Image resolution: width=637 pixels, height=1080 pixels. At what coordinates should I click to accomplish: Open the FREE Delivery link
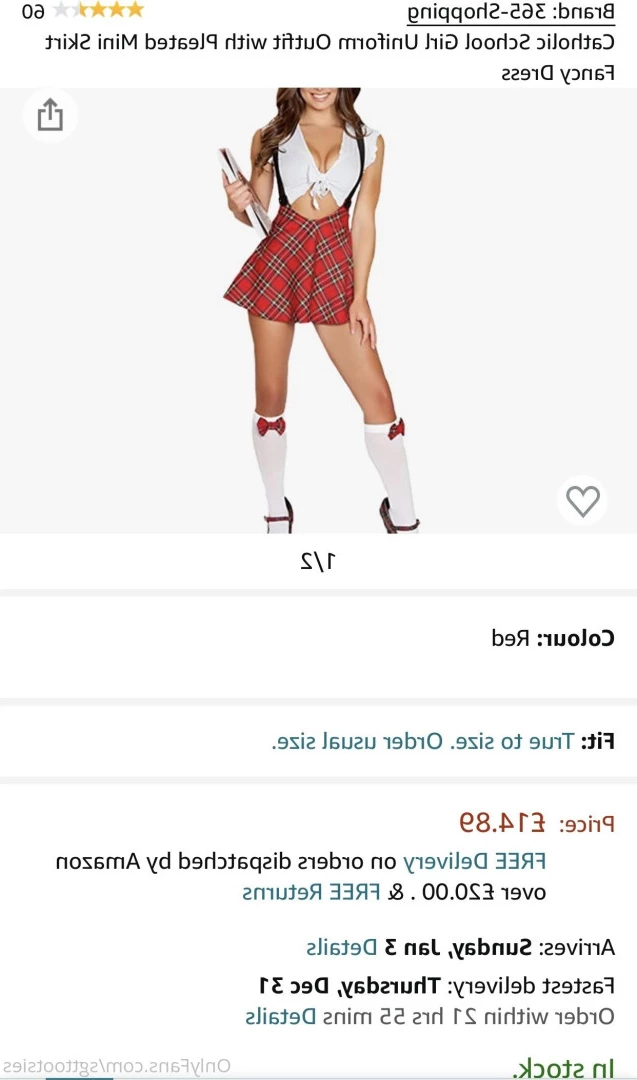(x=474, y=861)
